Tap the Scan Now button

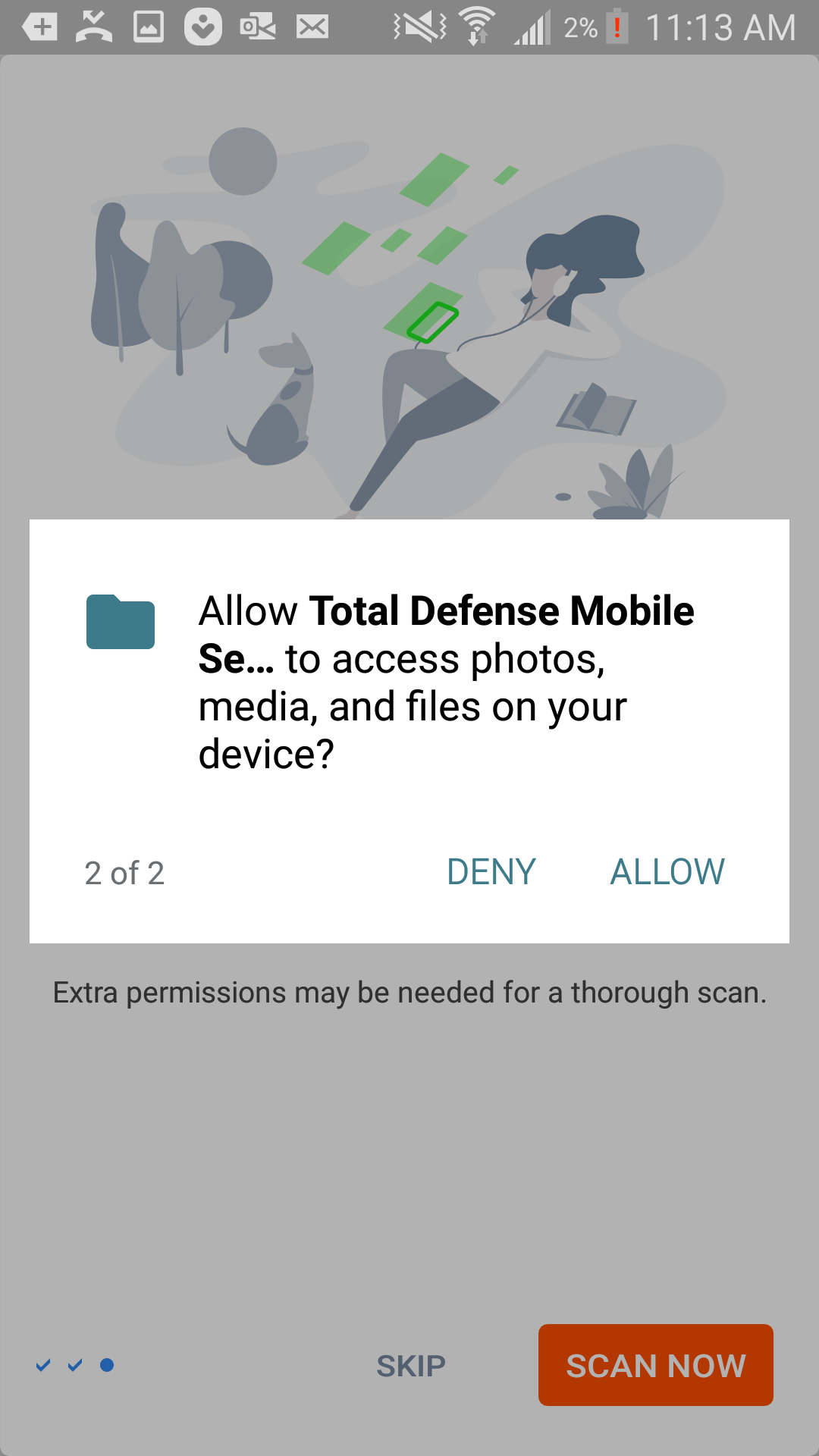(656, 1365)
